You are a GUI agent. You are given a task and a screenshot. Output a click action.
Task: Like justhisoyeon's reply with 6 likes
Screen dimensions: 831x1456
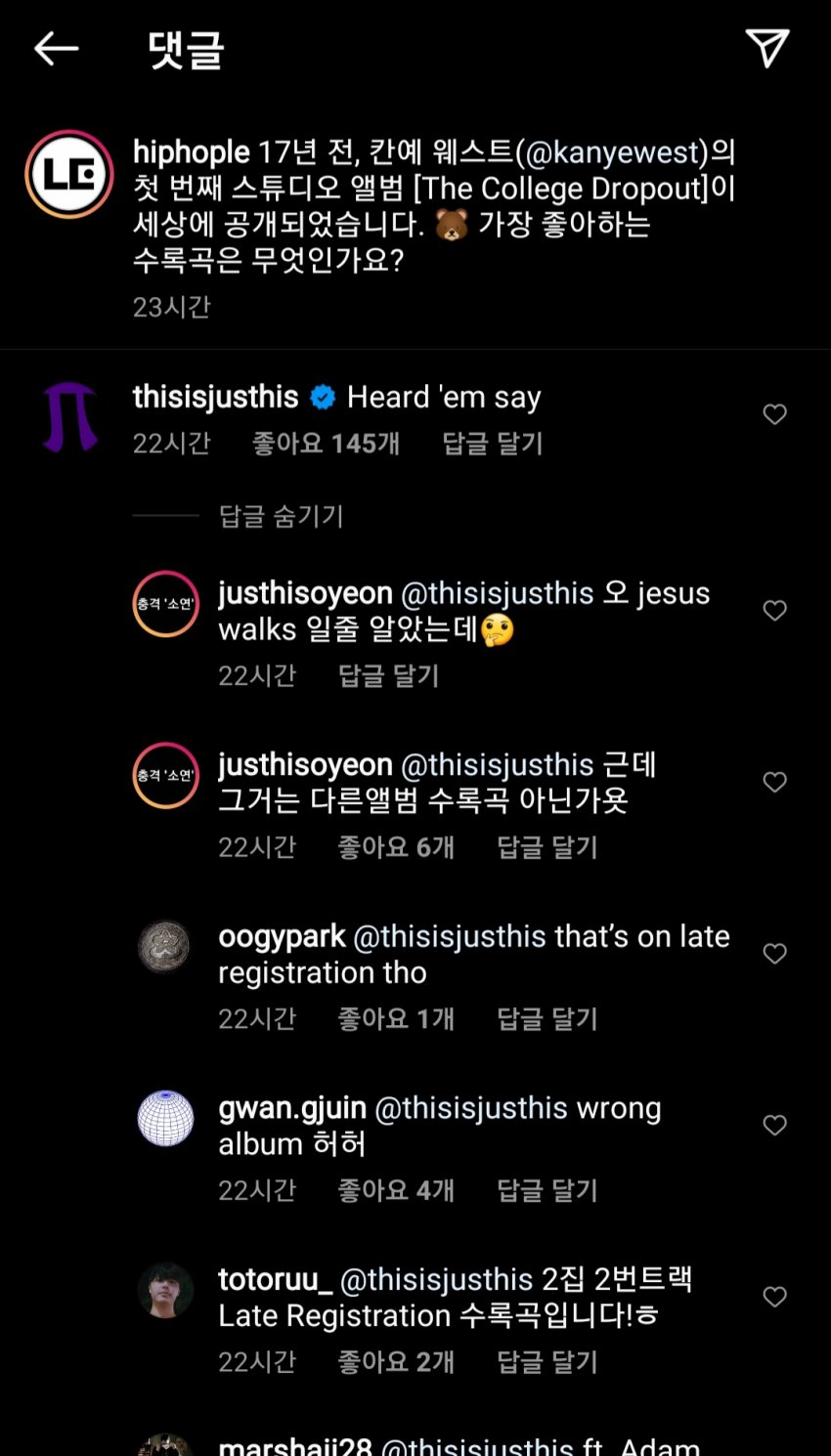(x=774, y=782)
